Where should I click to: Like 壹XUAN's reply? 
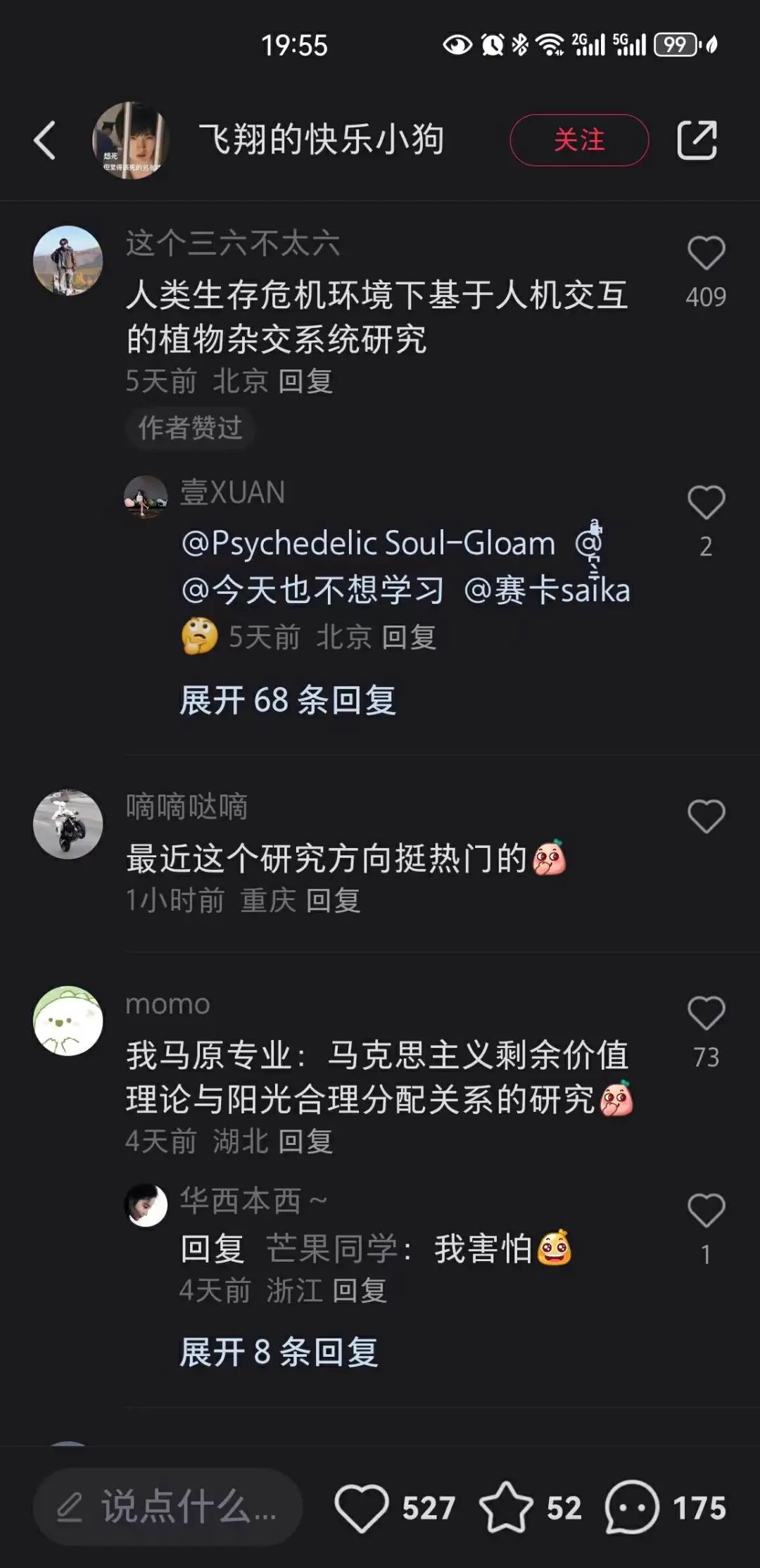tap(706, 503)
